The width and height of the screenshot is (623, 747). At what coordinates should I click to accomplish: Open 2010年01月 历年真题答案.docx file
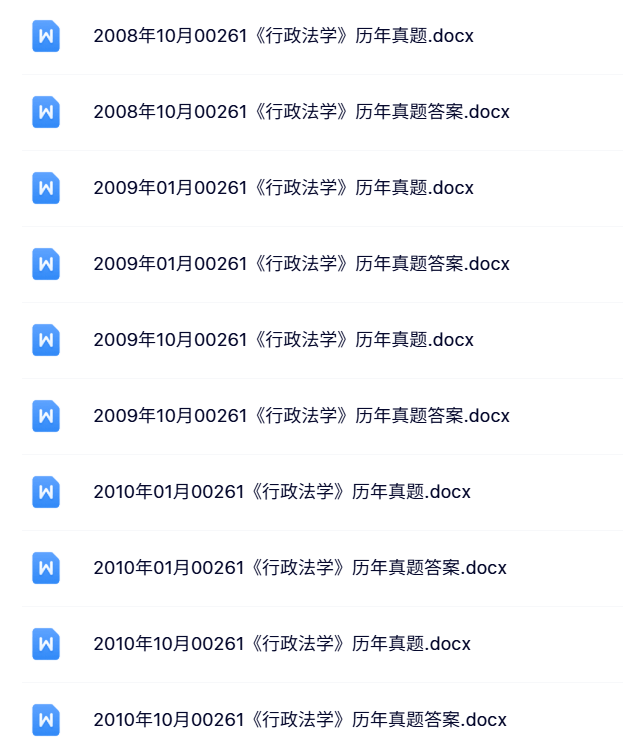[x=300, y=568]
